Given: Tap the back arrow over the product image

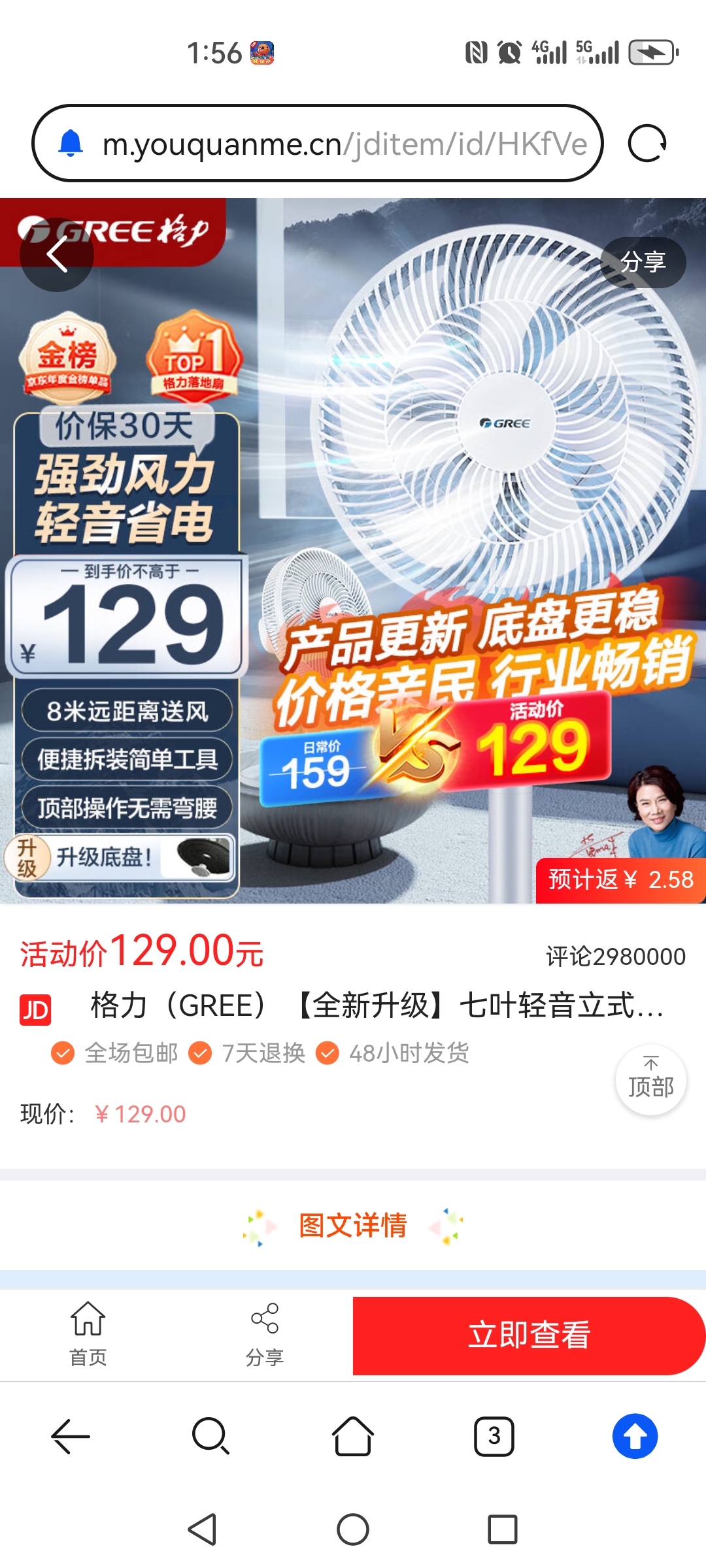Looking at the screenshot, I should pos(57,255).
